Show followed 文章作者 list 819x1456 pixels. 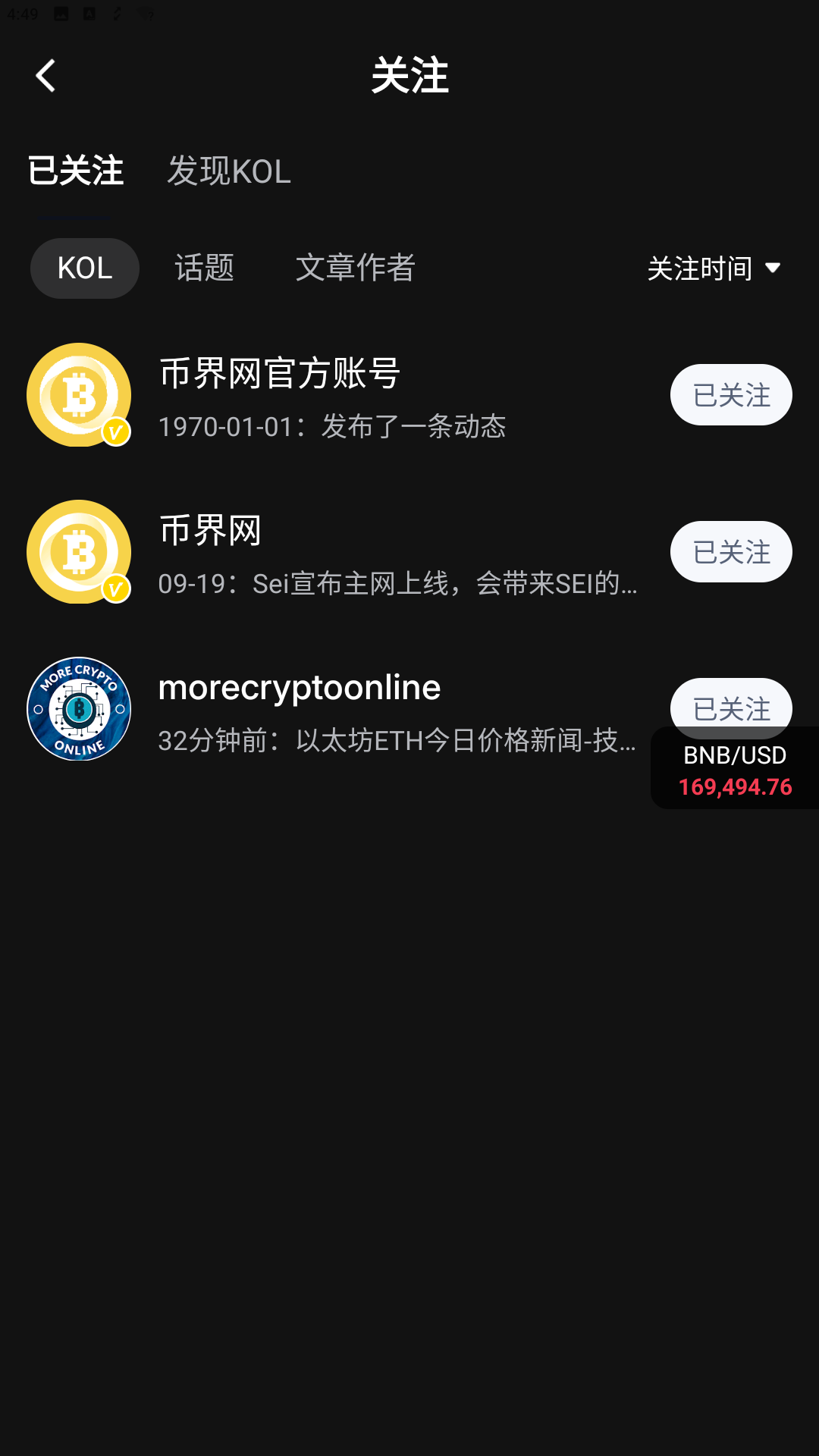tap(355, 268)
